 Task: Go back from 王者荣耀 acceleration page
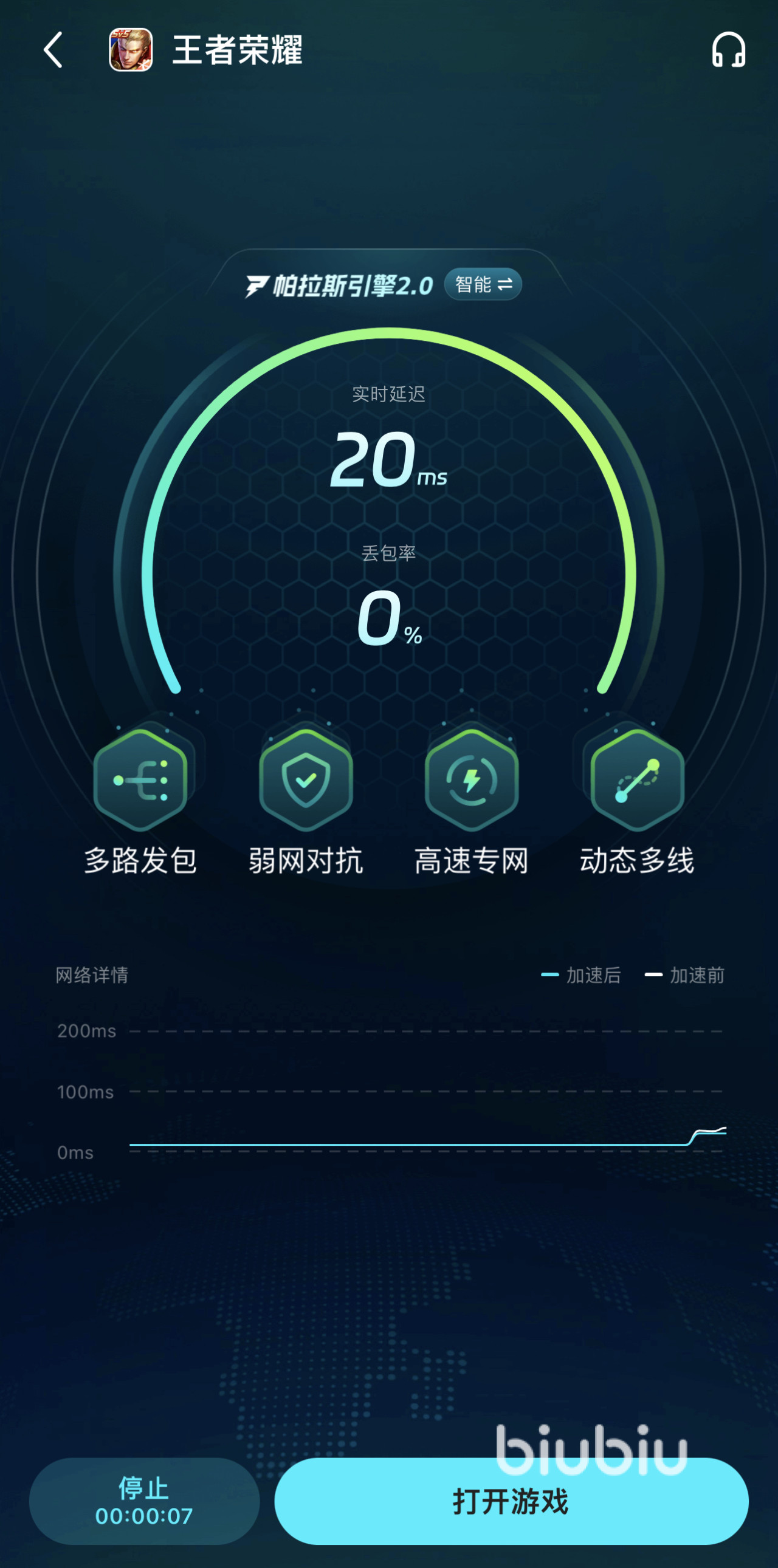(x=53, y=50)
